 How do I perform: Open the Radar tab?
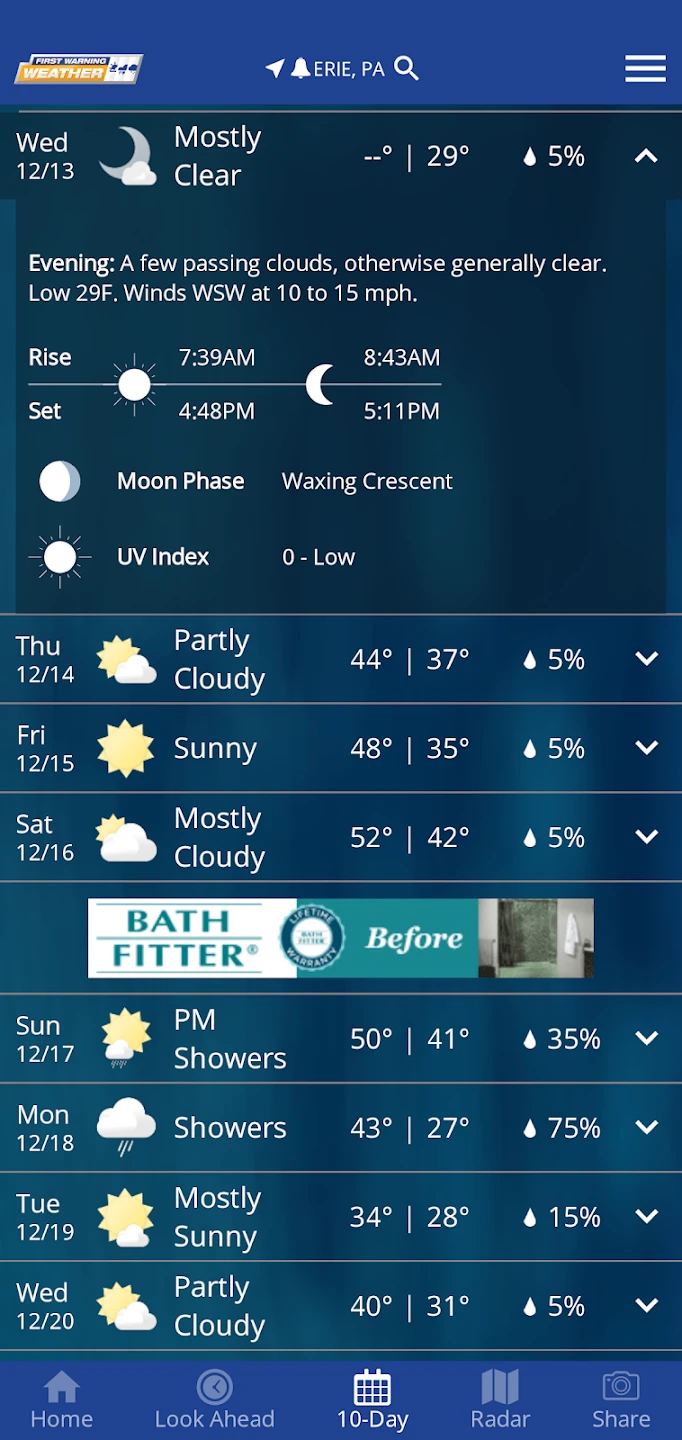pyautogui.click(x=500, y=1399)
